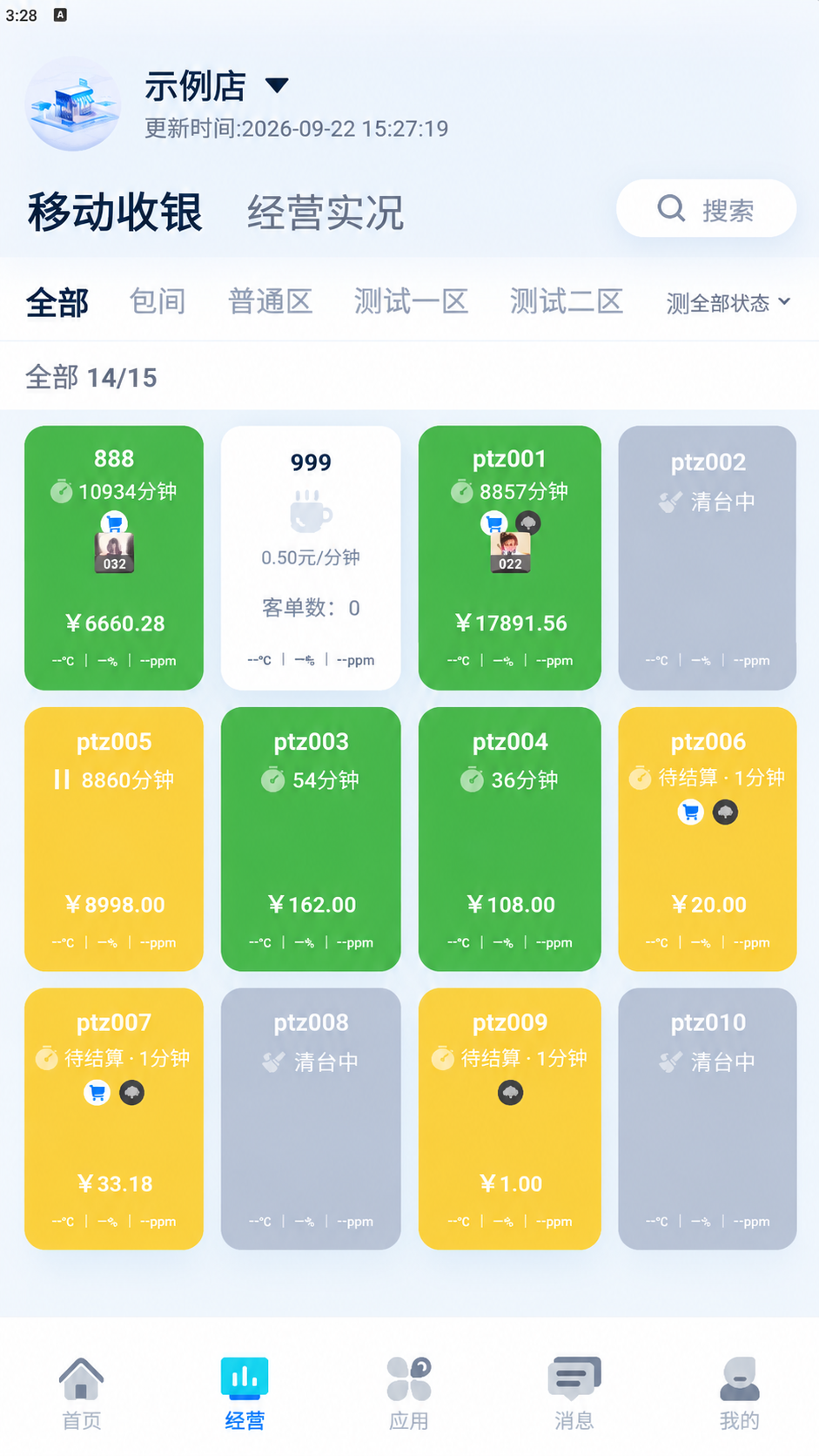819x1456 pixels.
Task: Show tables in 测试一区
Action: 411,301
